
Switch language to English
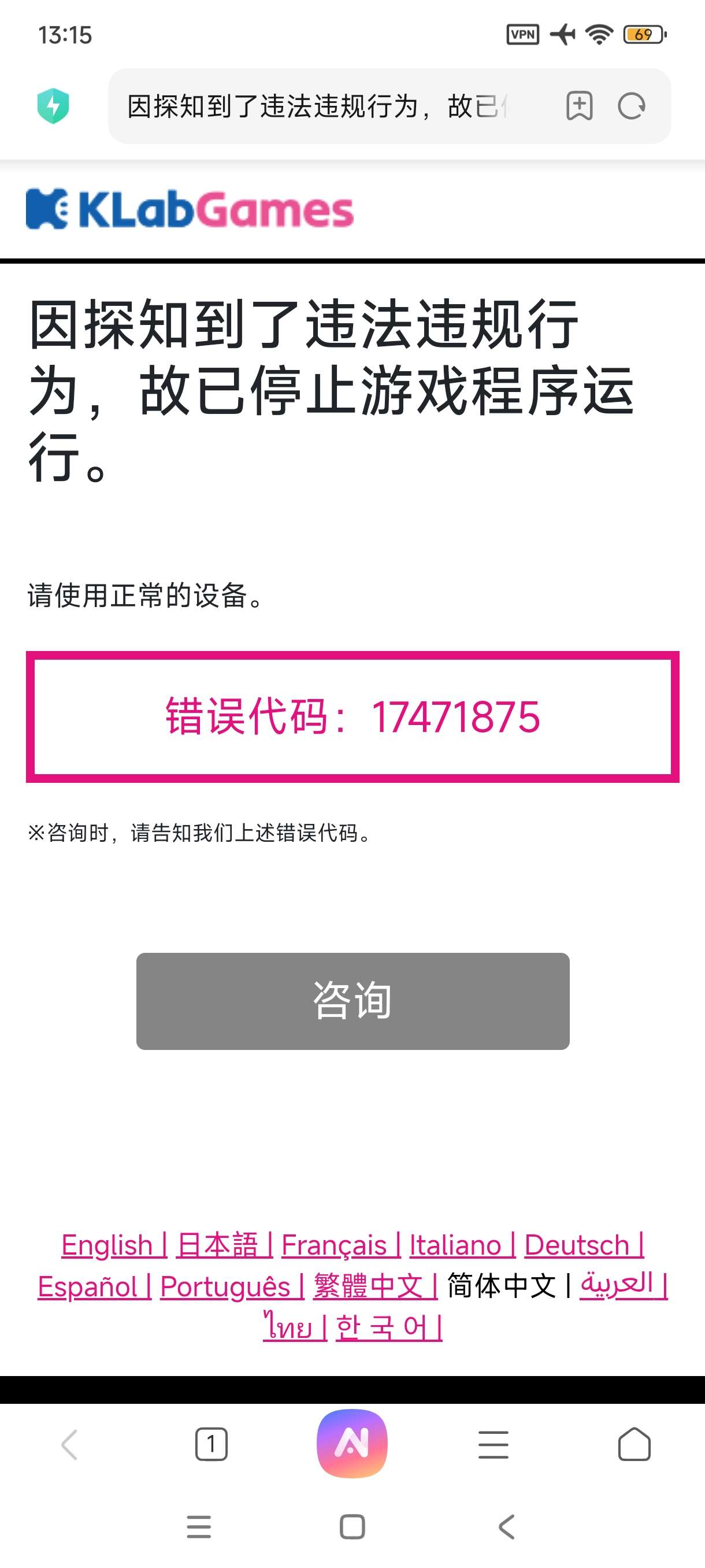(106, 1244)
